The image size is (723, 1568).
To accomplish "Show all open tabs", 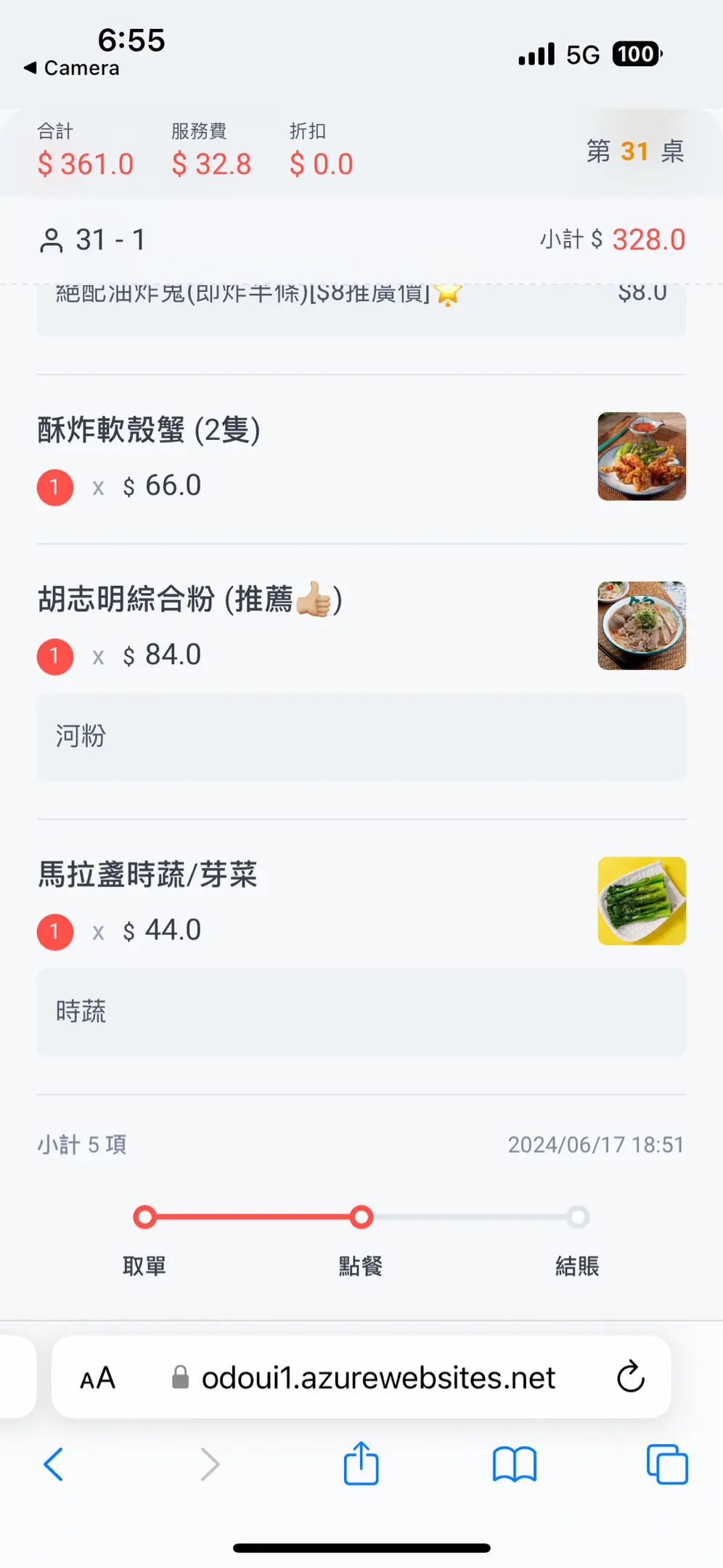I will (666, 1464).
